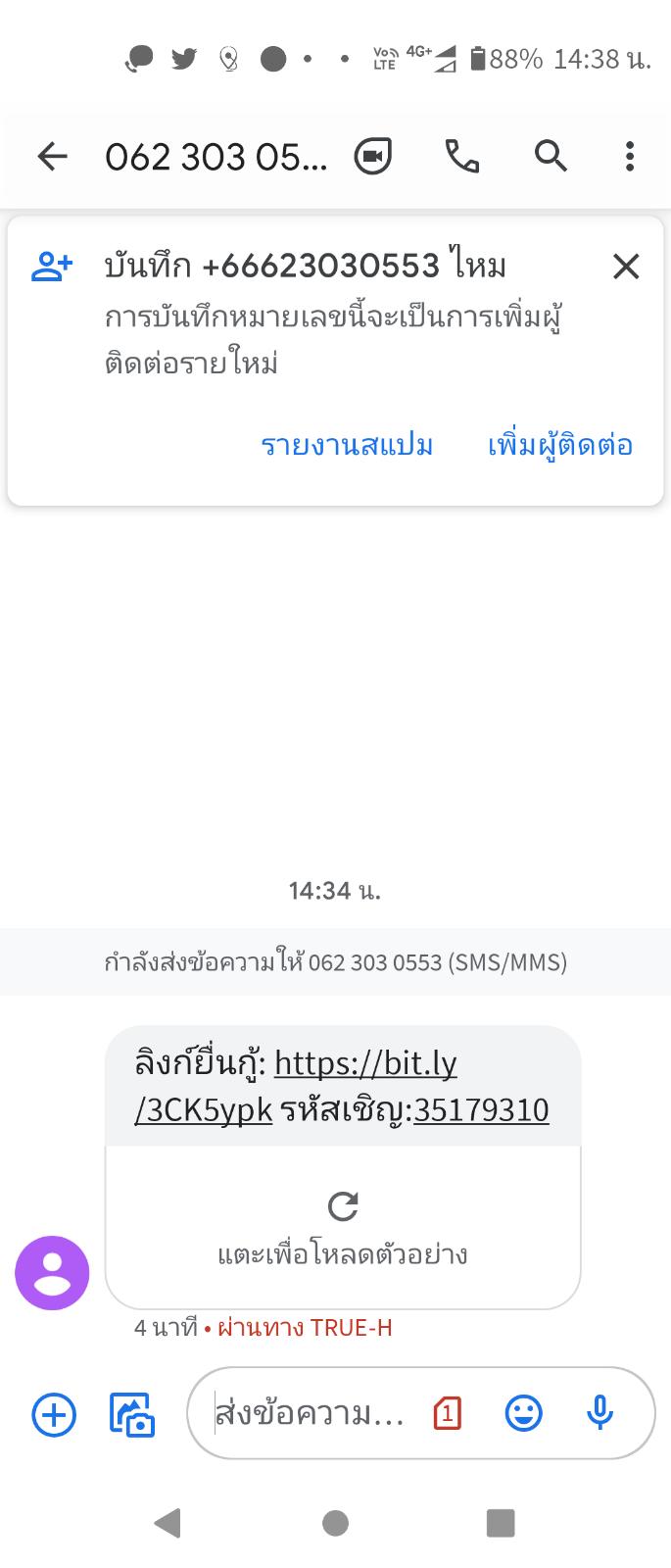Record a voice message with microphone

[599, 1413]
